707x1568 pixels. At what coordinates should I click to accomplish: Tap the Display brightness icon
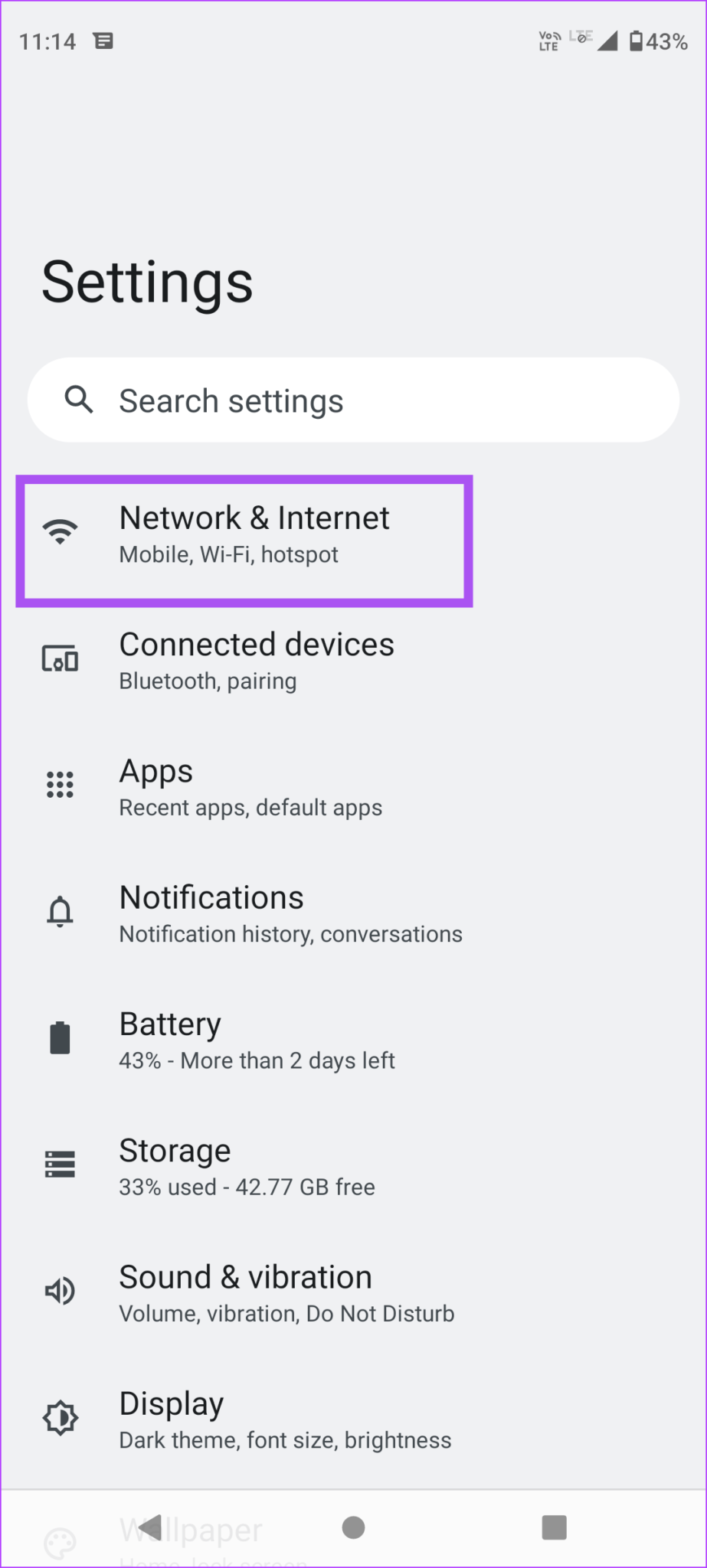(60, 1417)
